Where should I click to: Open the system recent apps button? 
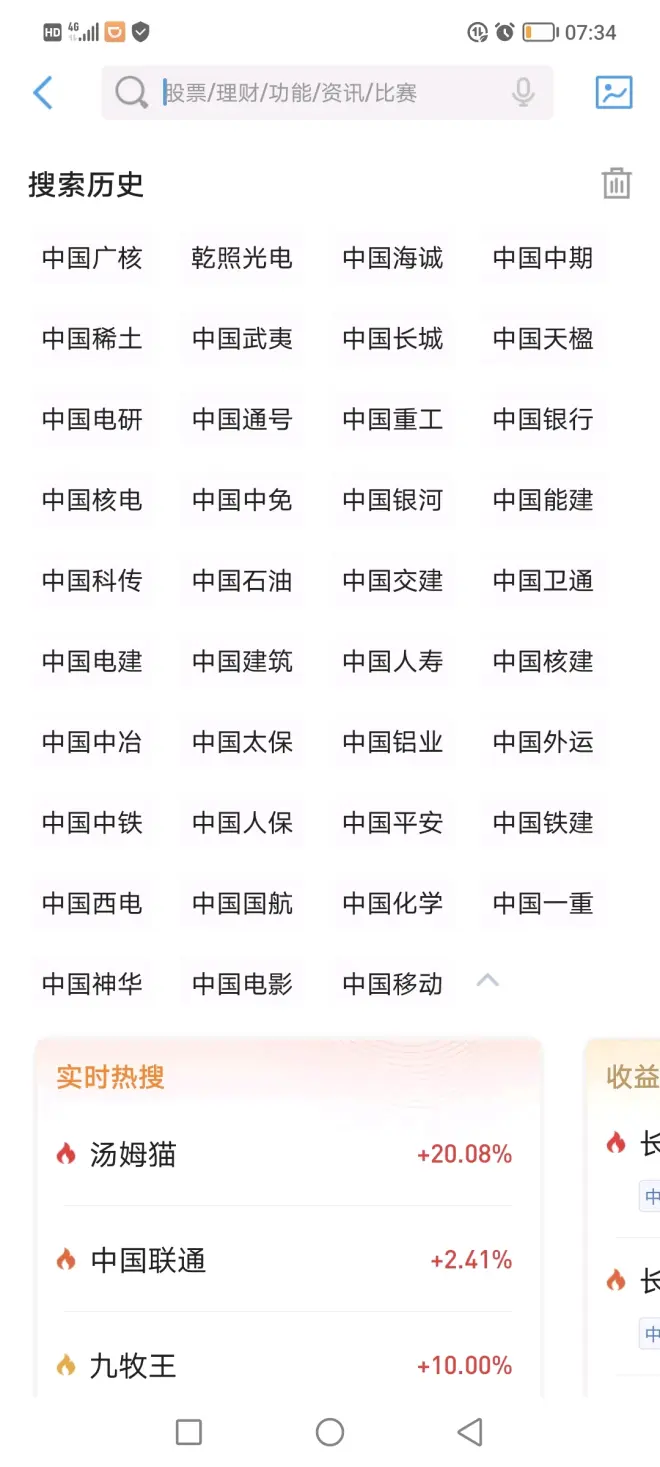point(189,1432)
